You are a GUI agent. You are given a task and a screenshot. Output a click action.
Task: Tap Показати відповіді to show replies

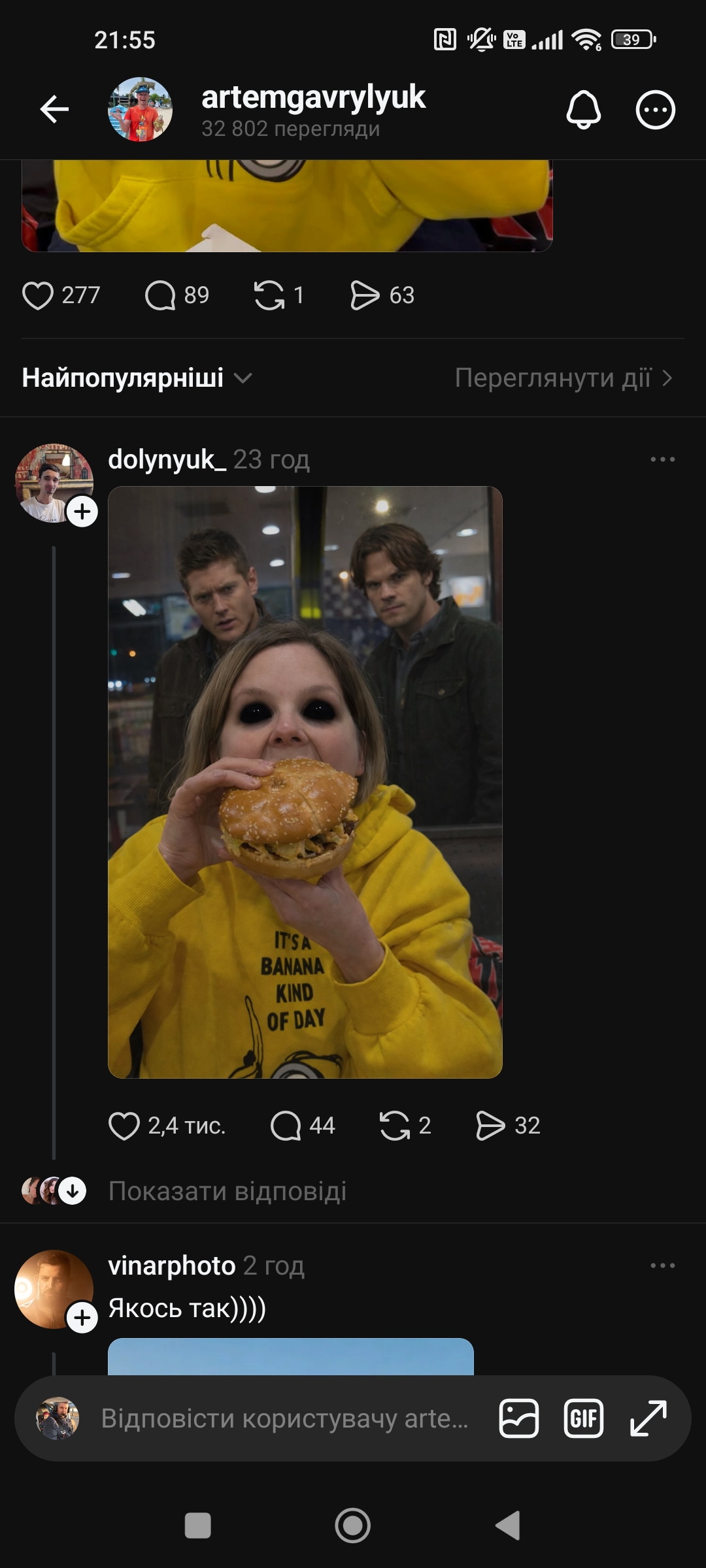pyautogui.click(x=227, y=1191)
